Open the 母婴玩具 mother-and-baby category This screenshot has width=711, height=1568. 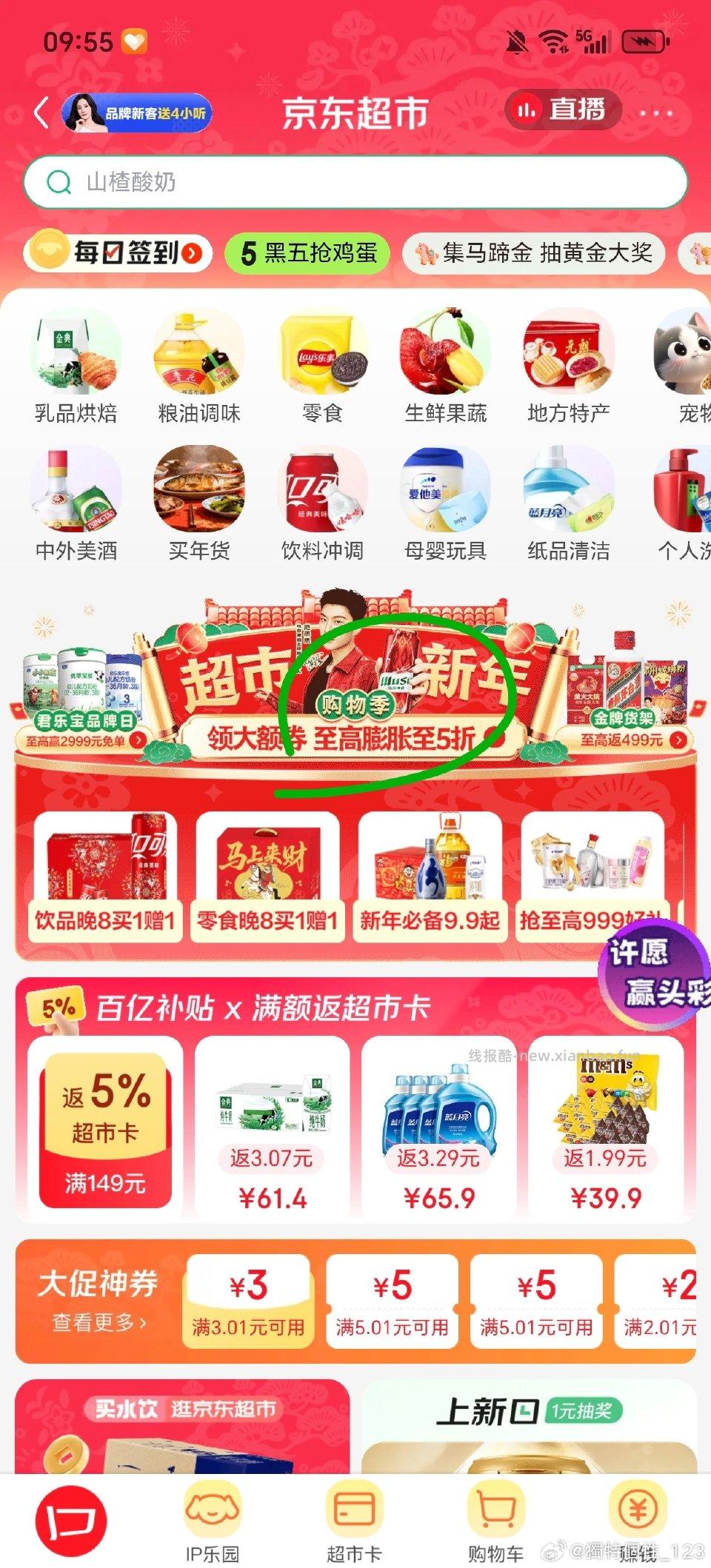point(444,495)
